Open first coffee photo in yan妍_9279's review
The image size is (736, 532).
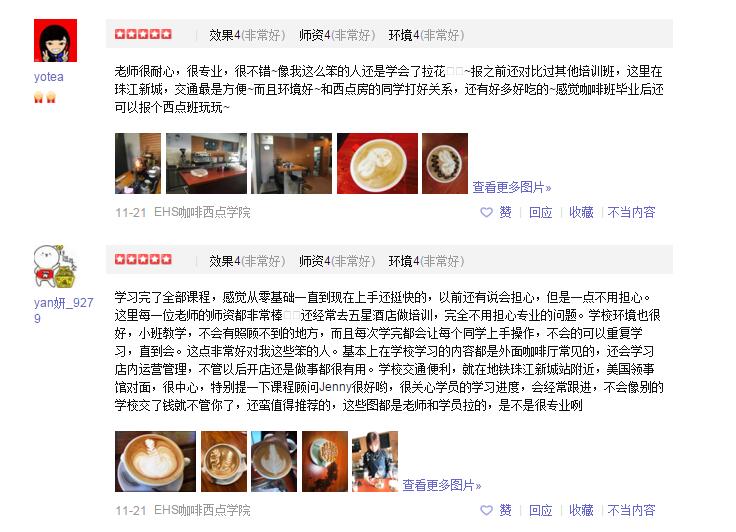point(155,461)
